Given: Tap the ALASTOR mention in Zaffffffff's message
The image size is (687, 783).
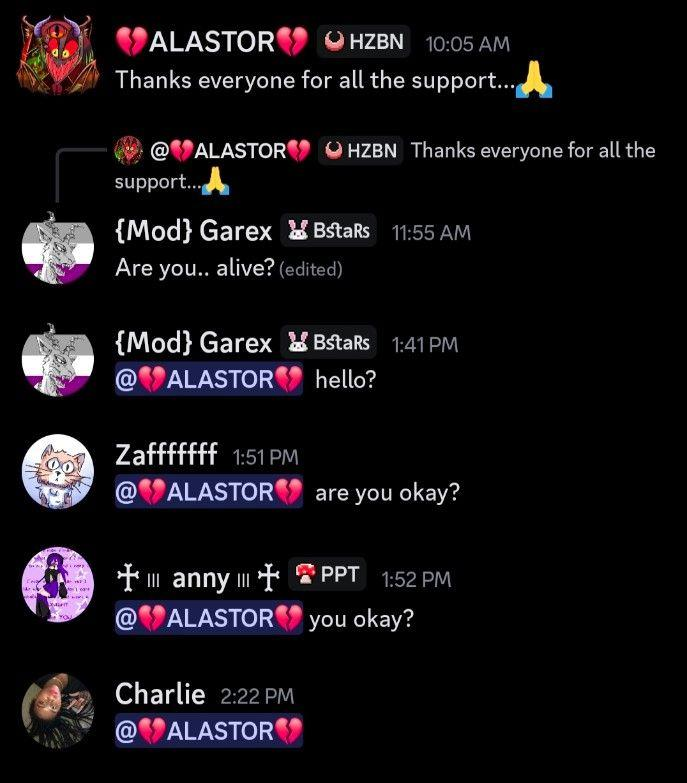Looking at the screenshot, I should click(x=208, y=492).
